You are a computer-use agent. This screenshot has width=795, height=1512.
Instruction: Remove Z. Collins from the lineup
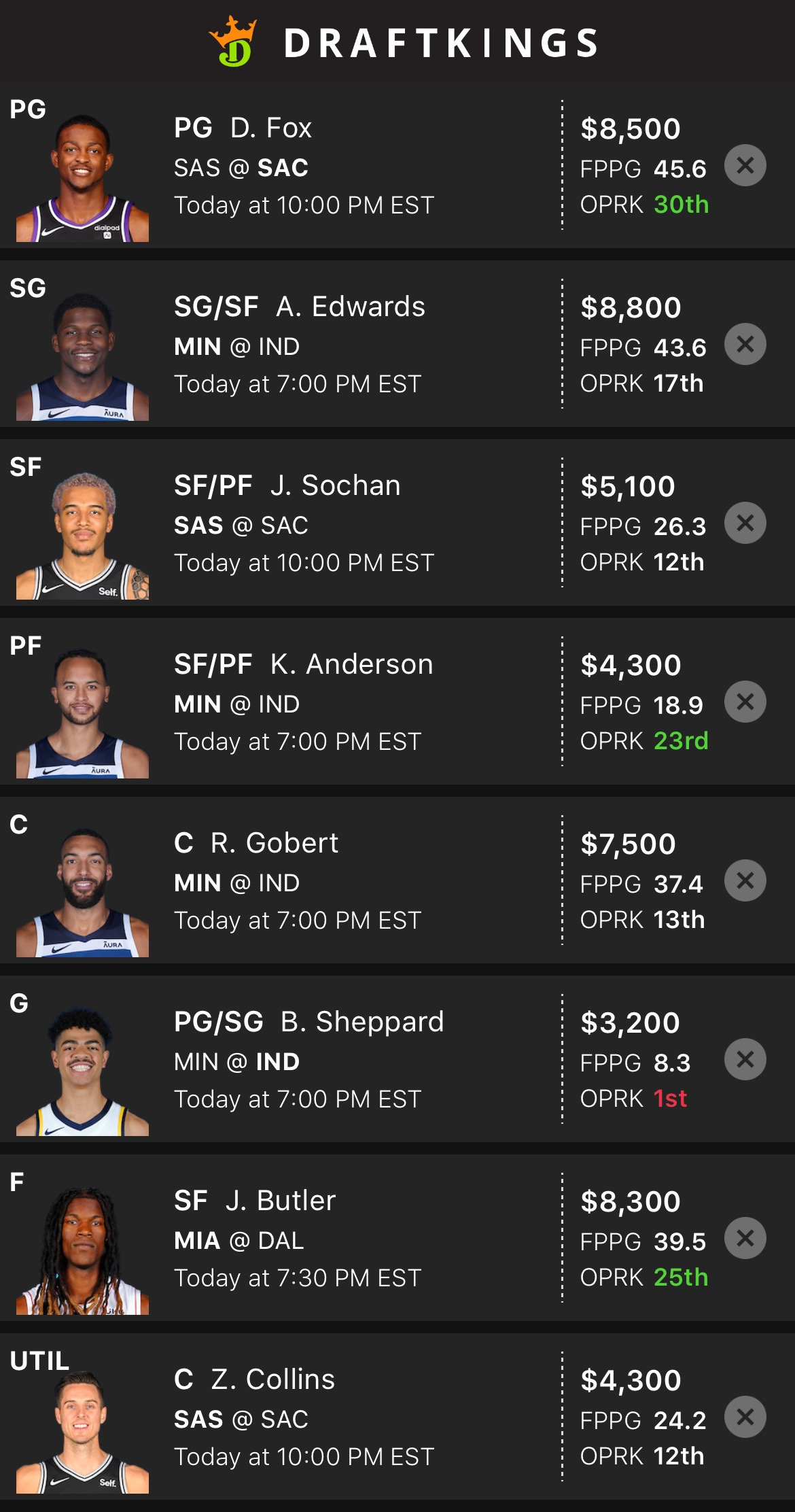point(745,1417)
